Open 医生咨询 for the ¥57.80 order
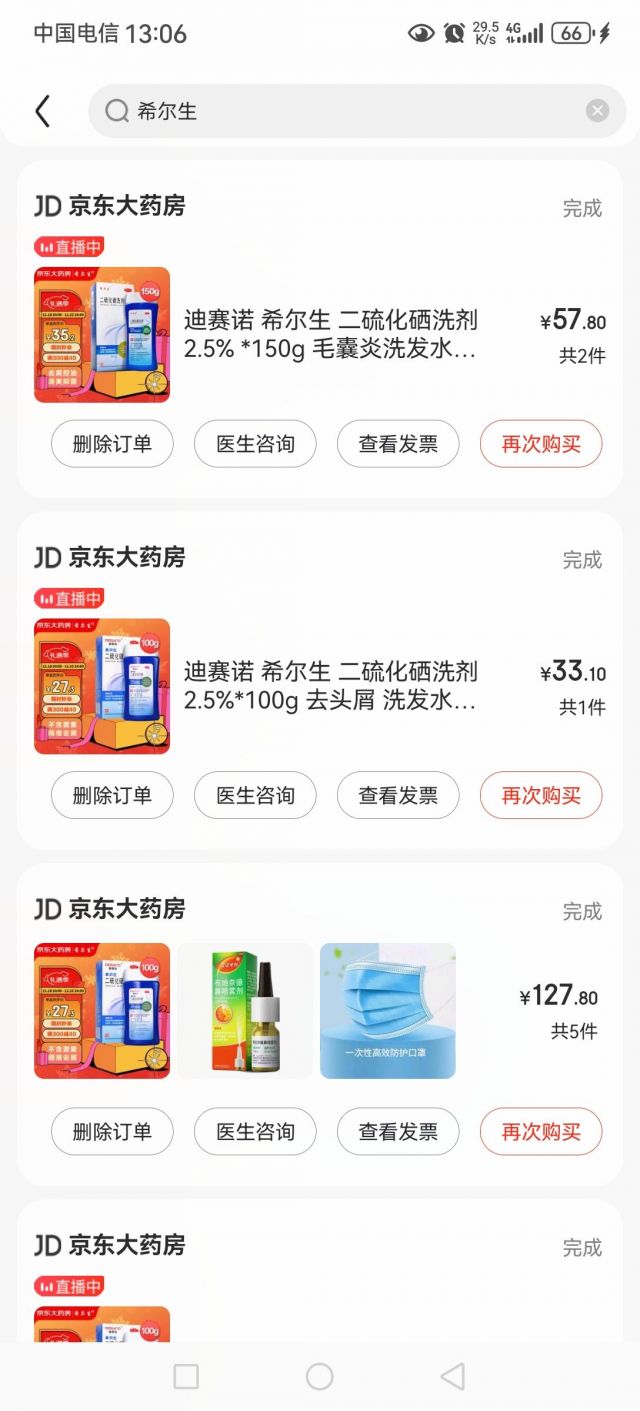Image resolution: width=640 pixels, height=1411 pixels. coord(255,444)
